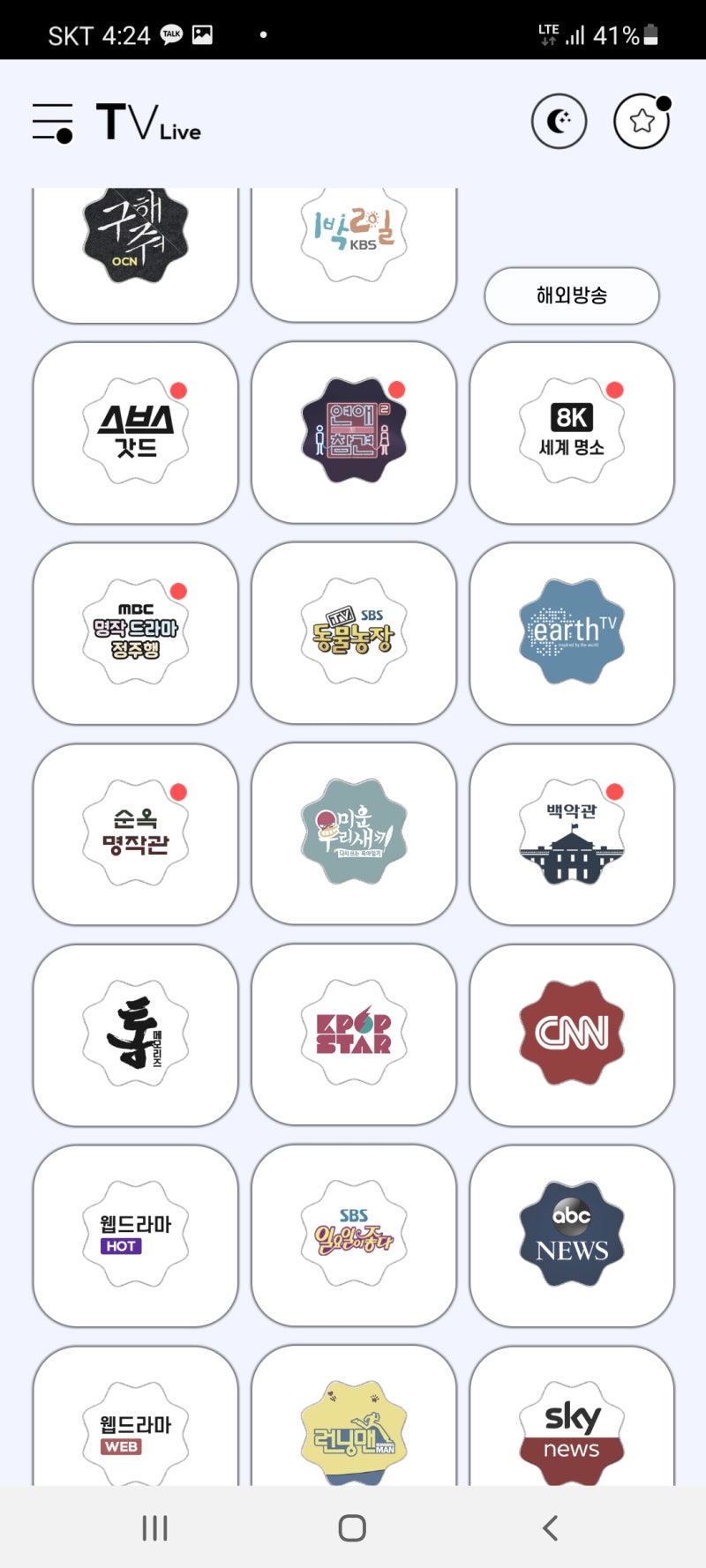
Task: Toggle dark mode with the moon icon
Action: pyautogui.click(x=558, y=121)
